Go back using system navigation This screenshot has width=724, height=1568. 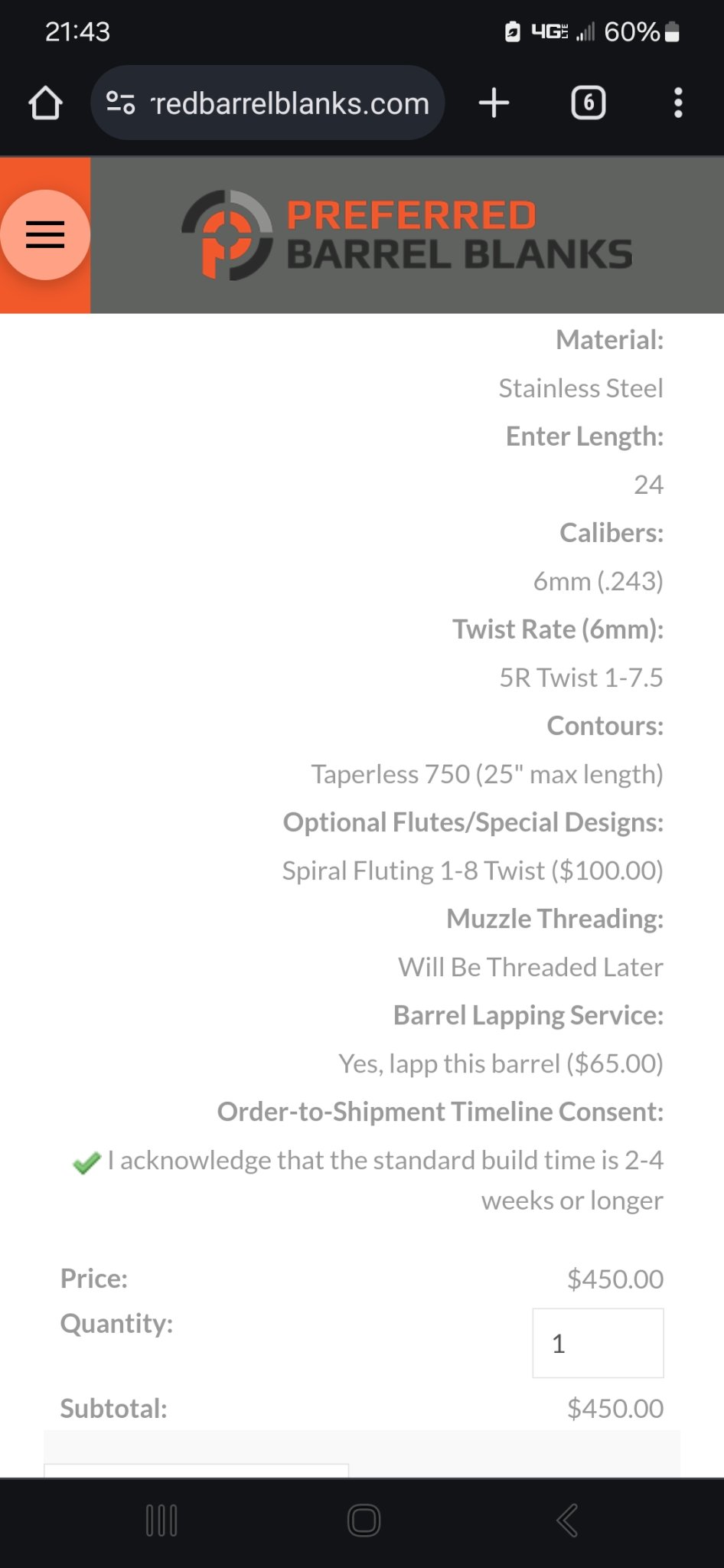567,1521
